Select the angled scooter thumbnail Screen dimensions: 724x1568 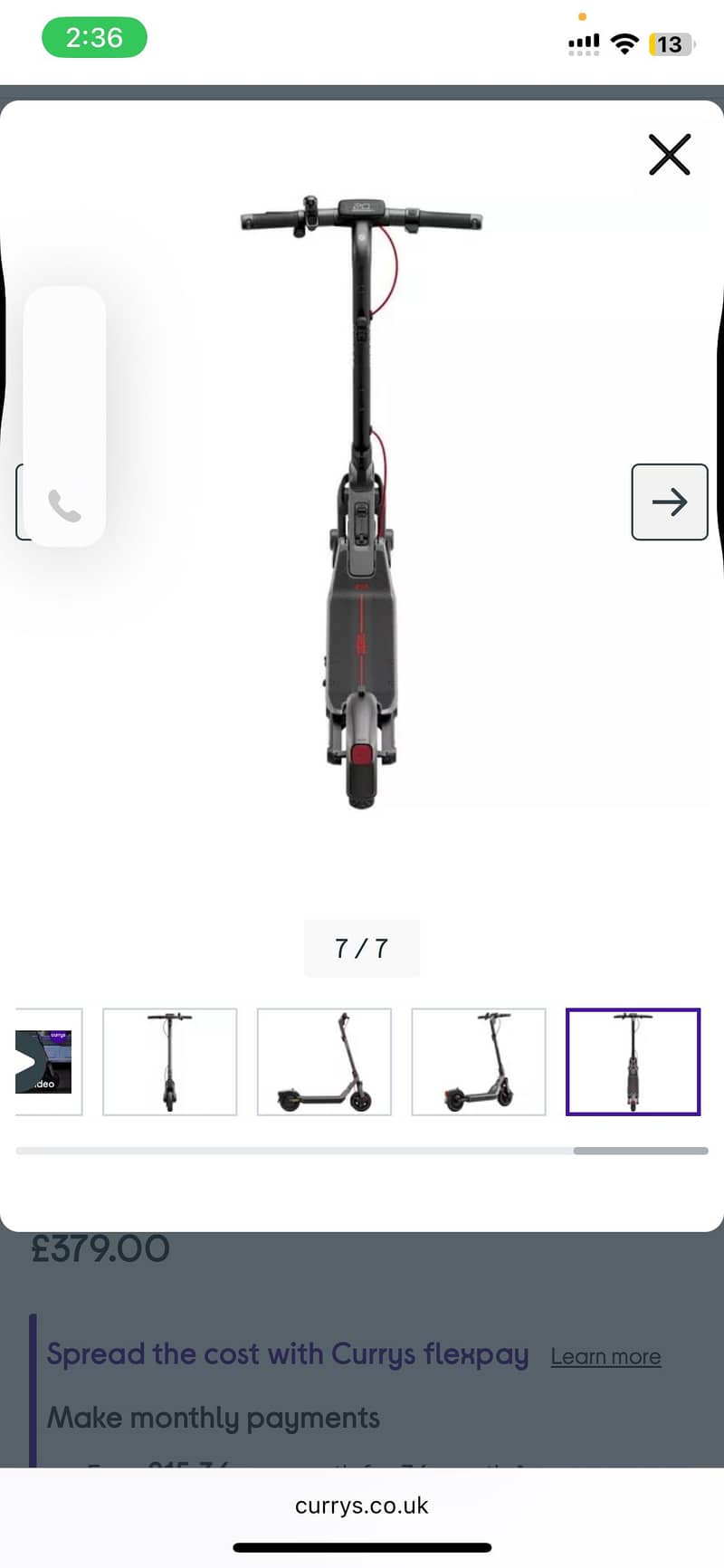coord(324,1061)
